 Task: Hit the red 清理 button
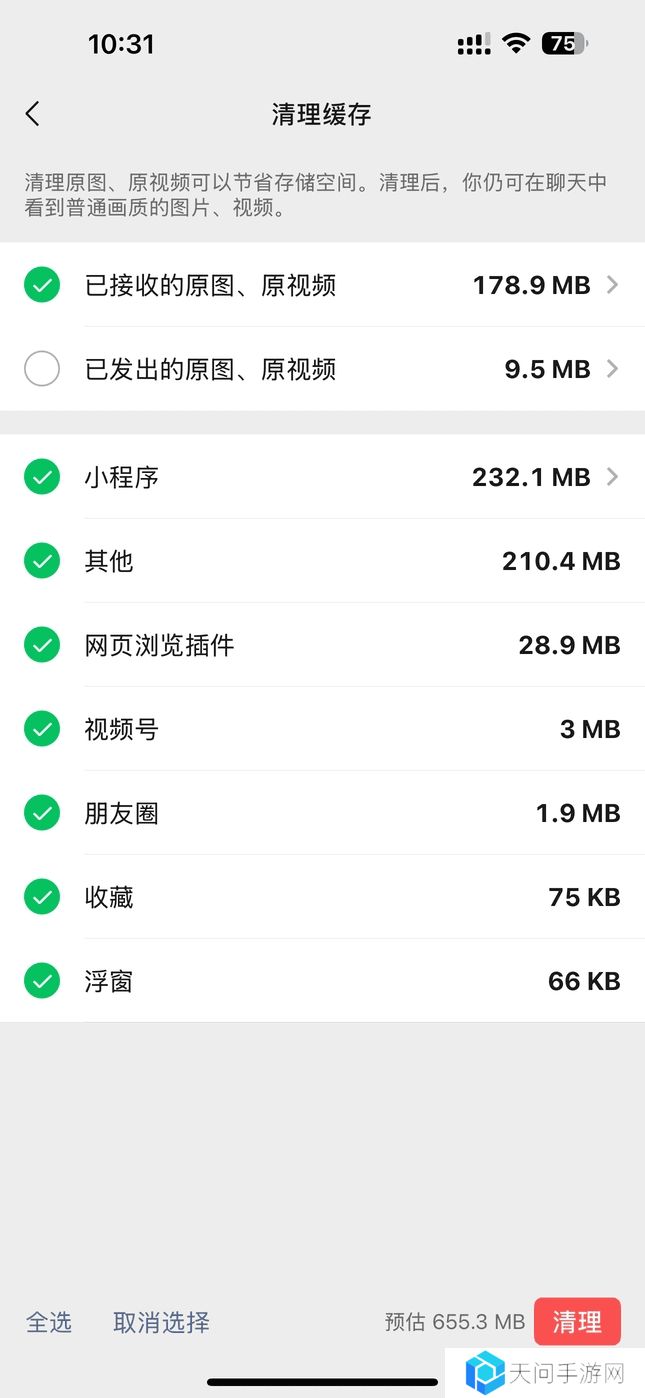coord(577,1322)
